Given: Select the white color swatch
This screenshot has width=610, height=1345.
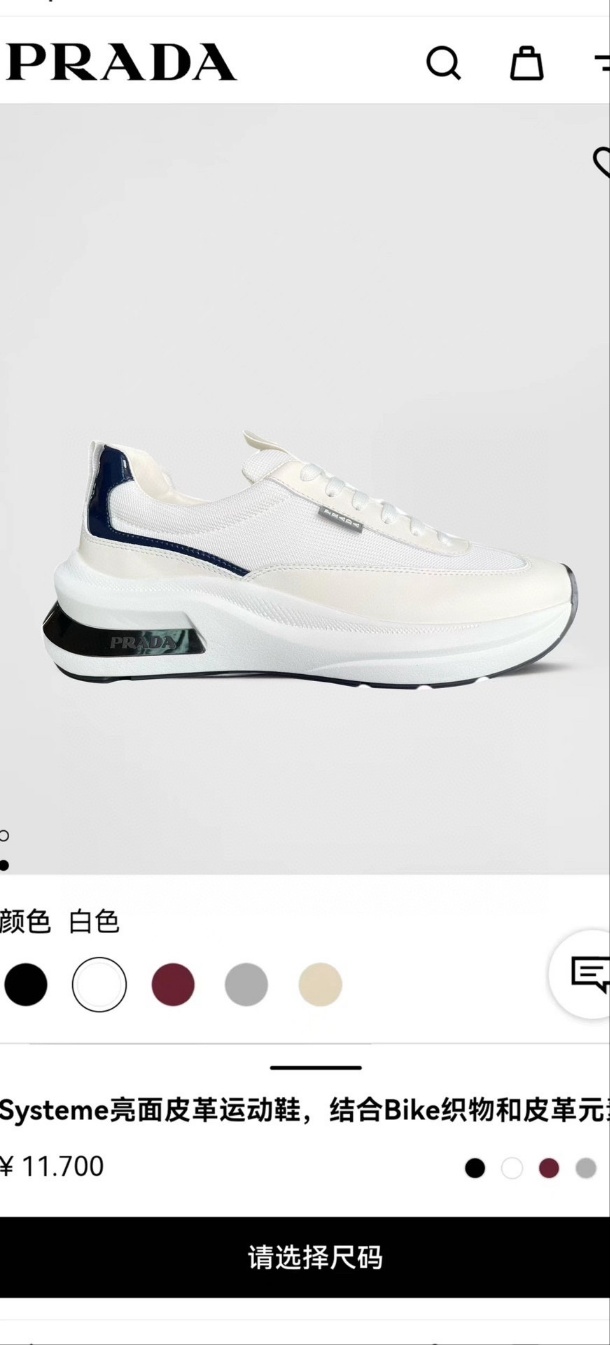Looking at the screenshot, I should 99,985.
